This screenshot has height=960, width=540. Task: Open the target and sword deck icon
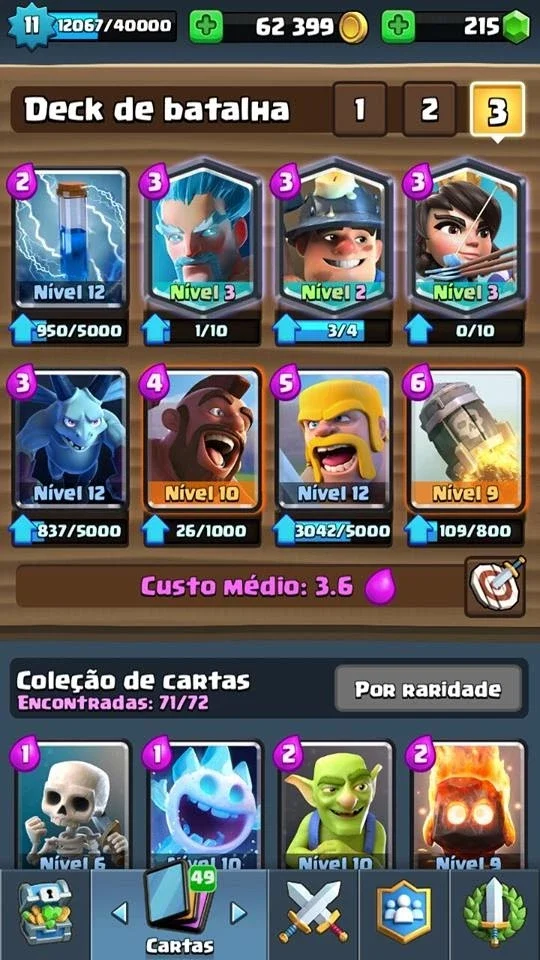[x=495, y=587]
